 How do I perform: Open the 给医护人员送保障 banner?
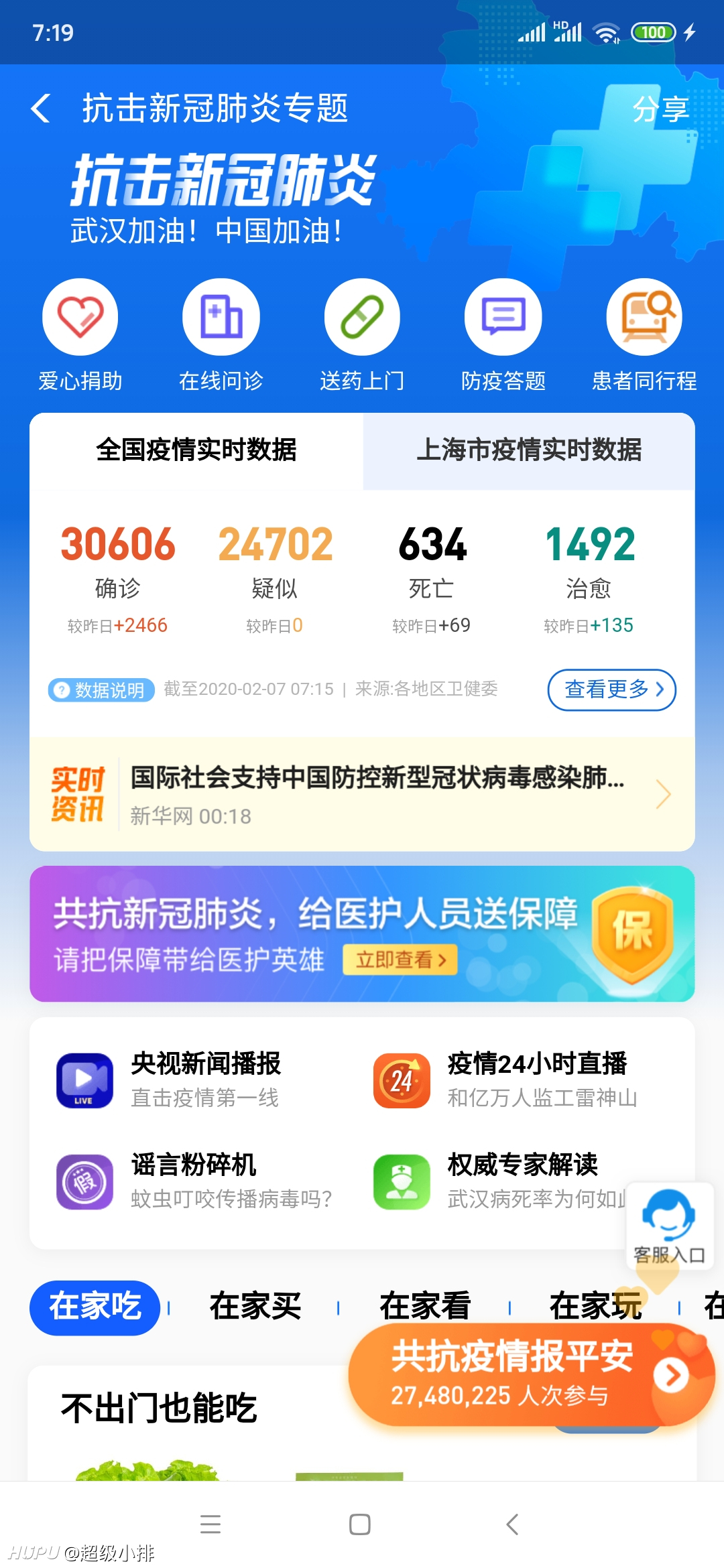(x=362, y=933)
